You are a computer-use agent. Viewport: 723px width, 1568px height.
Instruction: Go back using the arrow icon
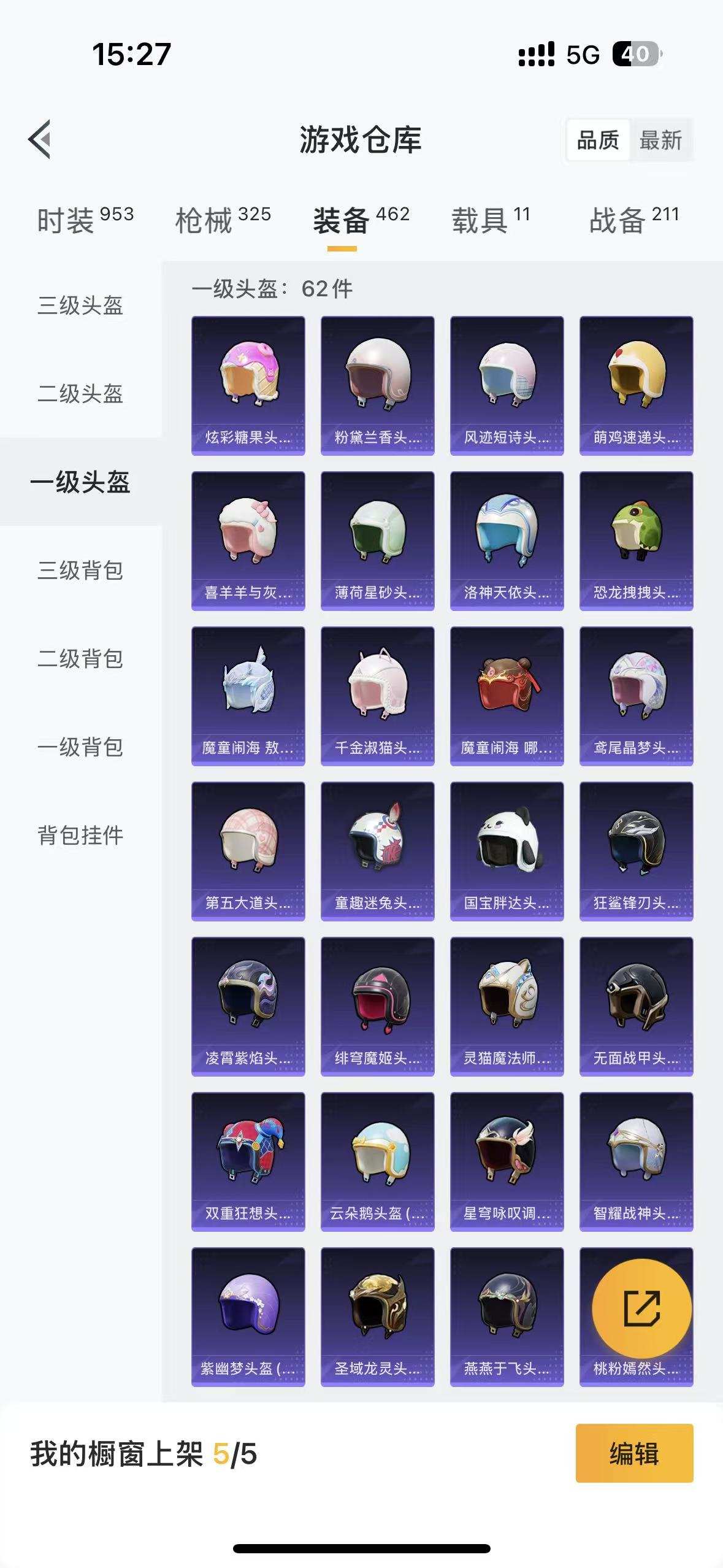pos(40,139)
